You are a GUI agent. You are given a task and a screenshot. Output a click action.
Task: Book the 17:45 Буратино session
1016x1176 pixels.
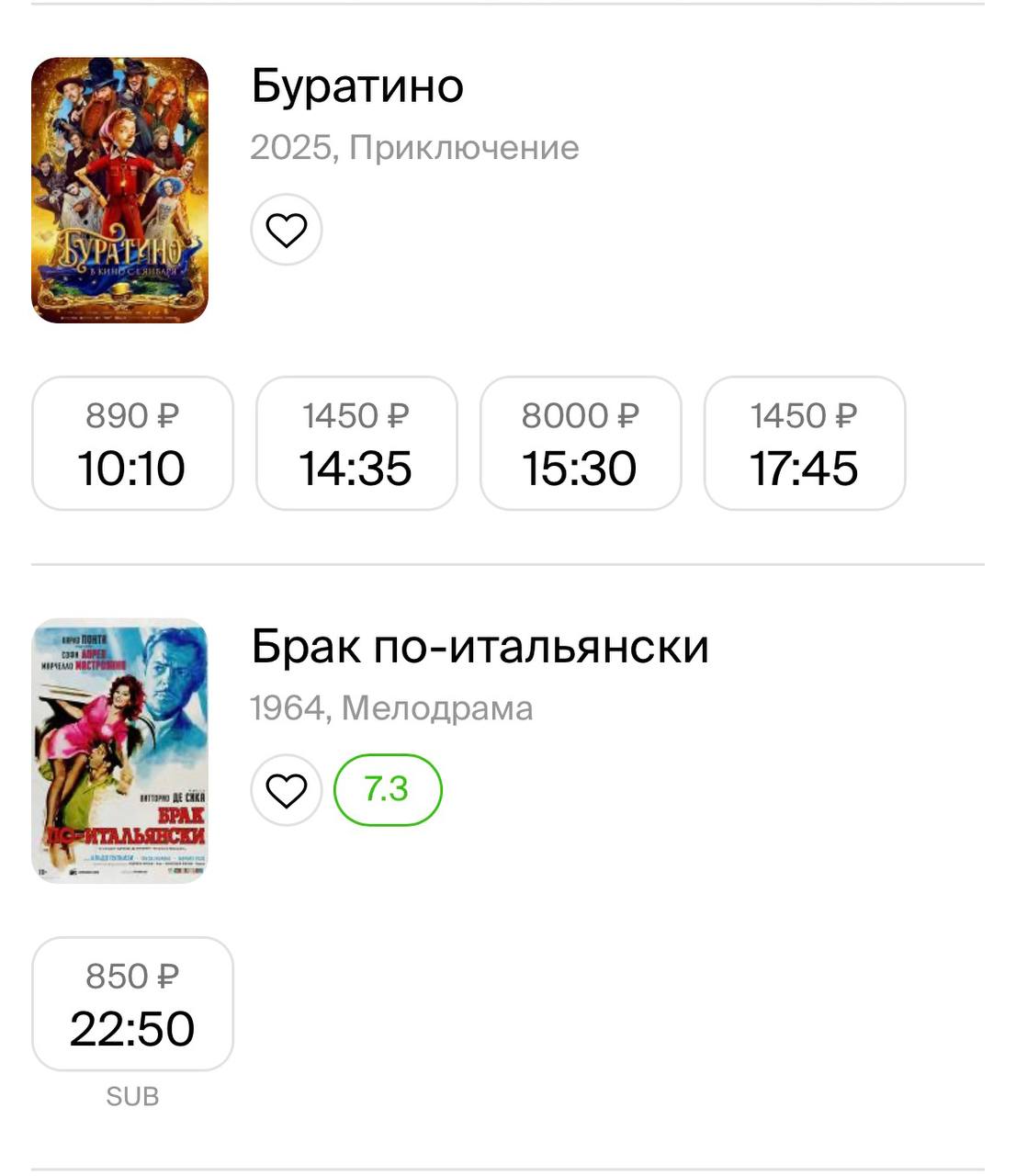tap(805, 443)
